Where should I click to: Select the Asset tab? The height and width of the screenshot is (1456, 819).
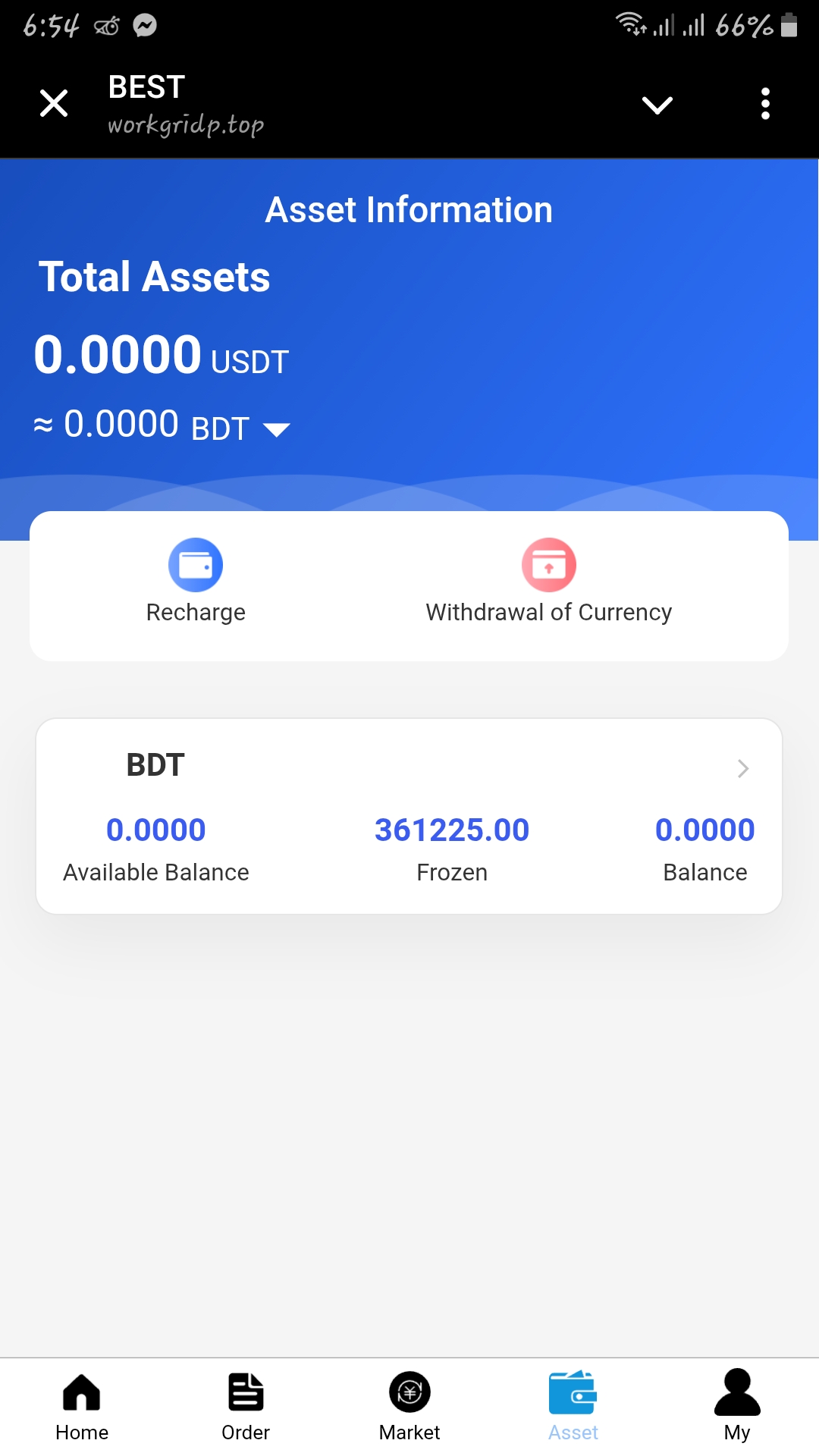(x=573, y=1406)
